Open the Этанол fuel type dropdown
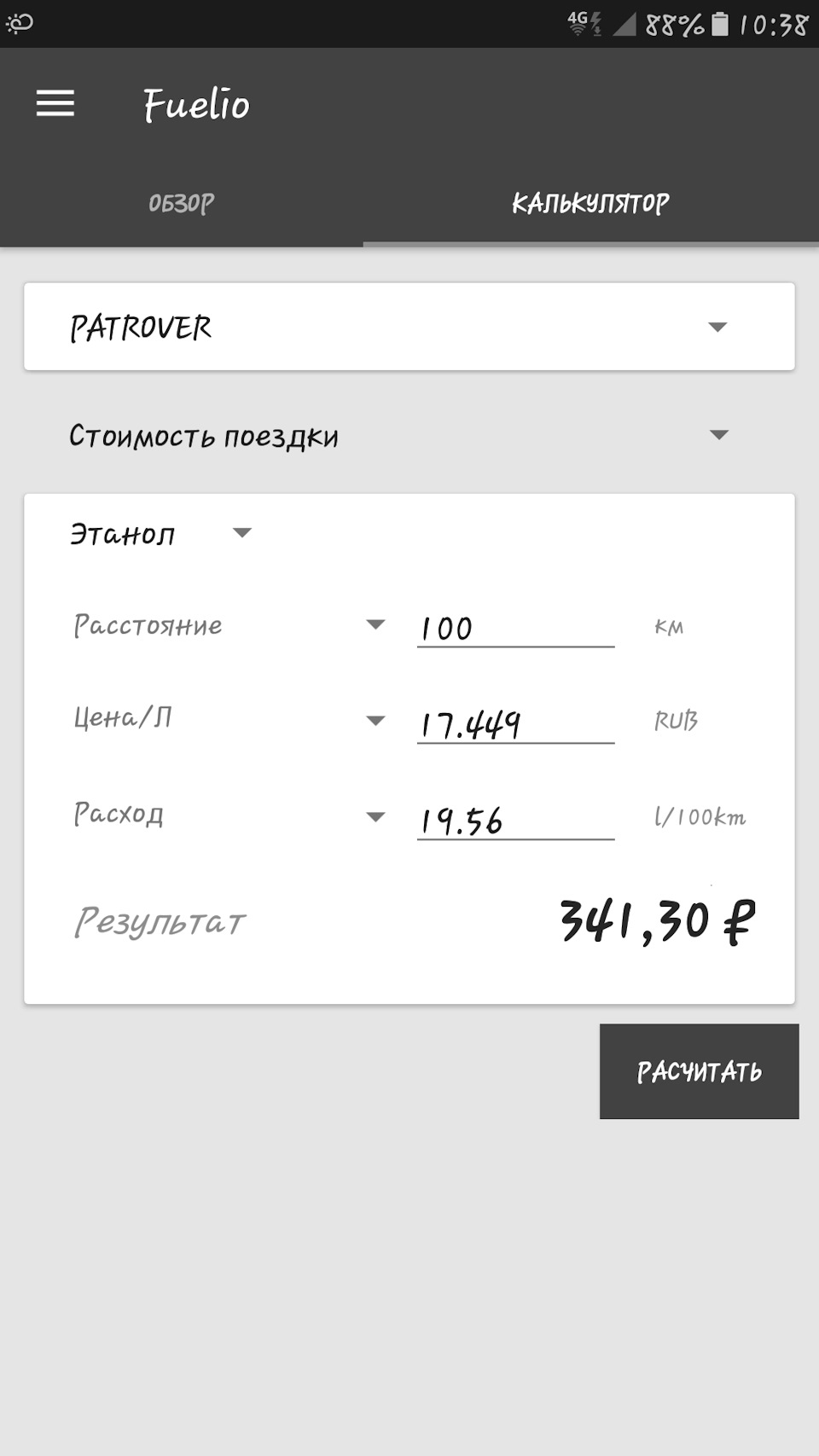Screen dimensions: 819x1456 point(244,533)
